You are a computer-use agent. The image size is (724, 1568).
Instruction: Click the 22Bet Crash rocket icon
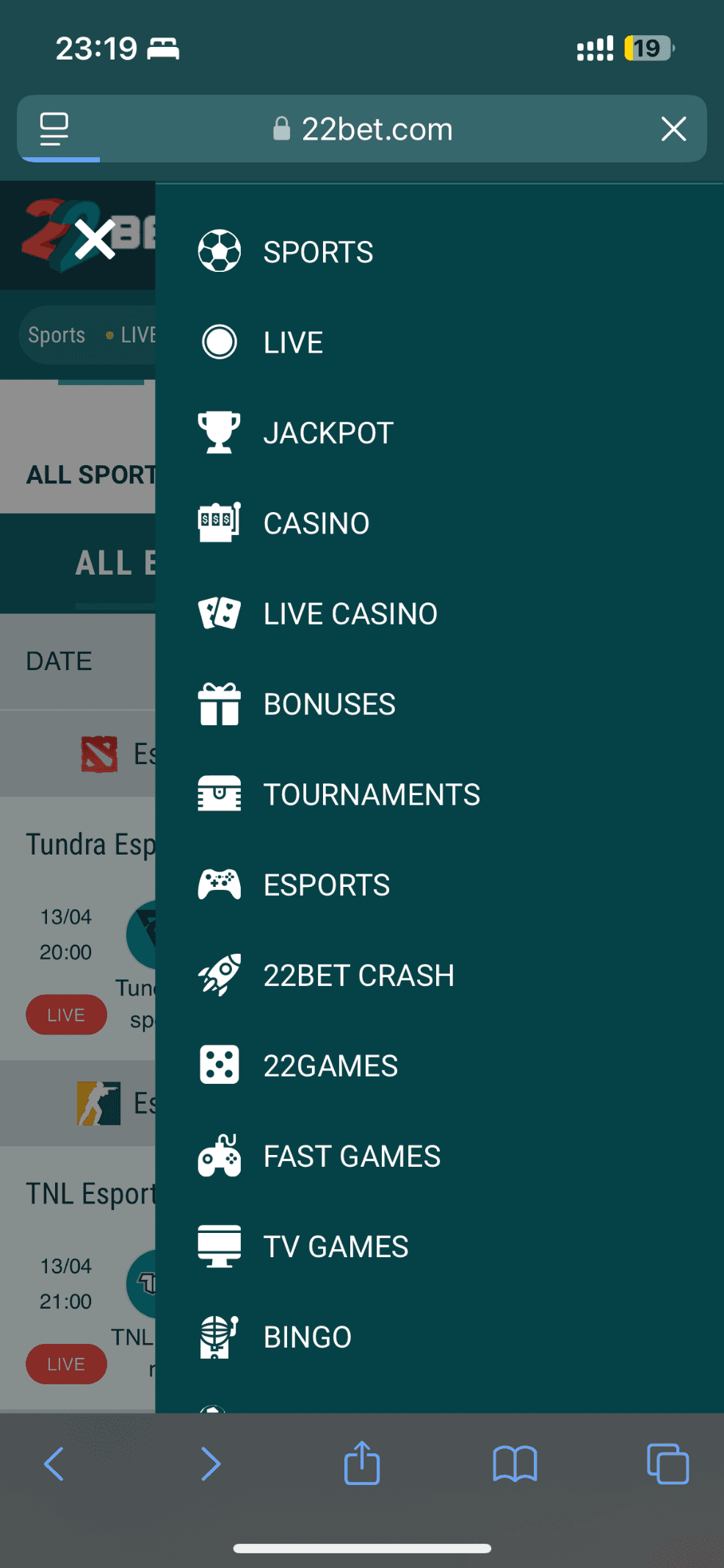point(218,975)
